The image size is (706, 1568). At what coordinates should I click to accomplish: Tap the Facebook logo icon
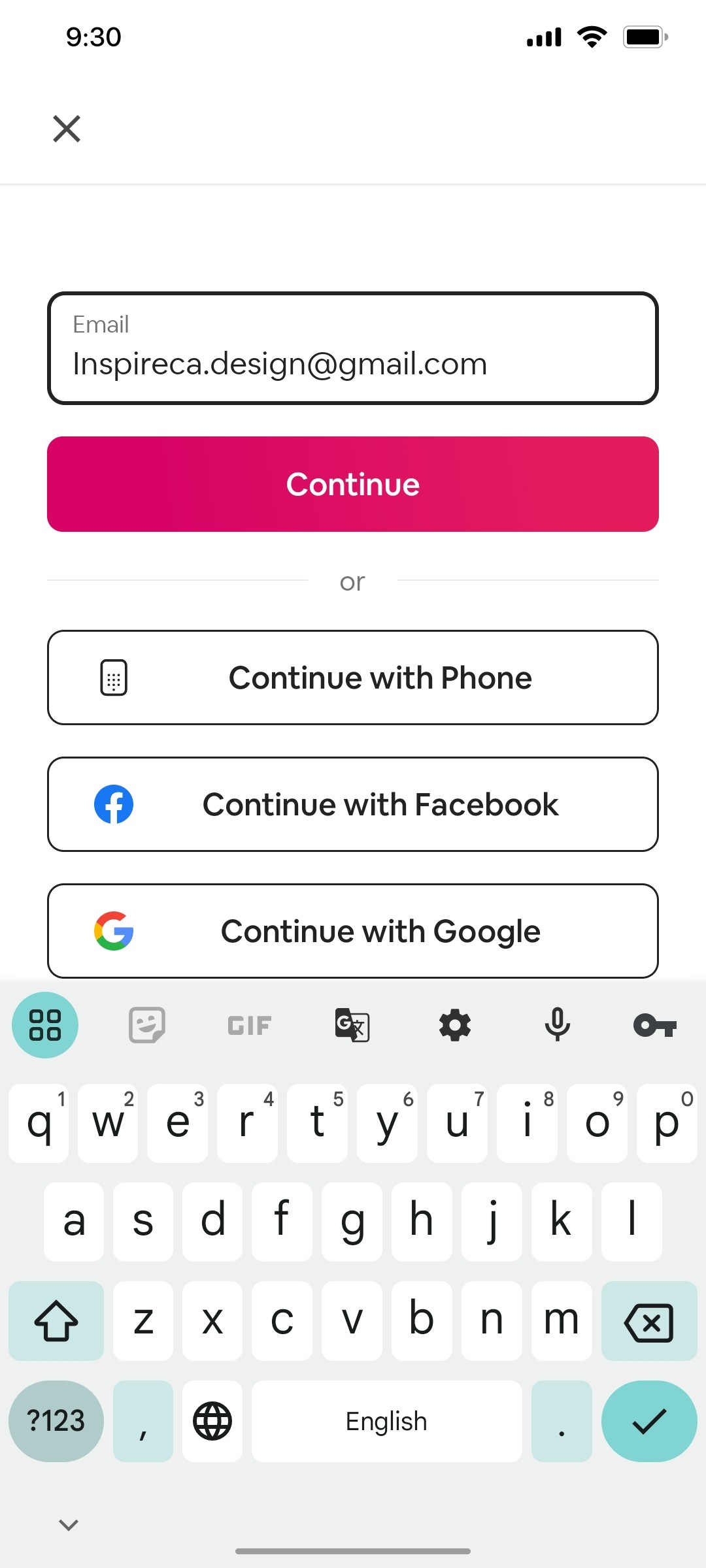coord(112,804)
